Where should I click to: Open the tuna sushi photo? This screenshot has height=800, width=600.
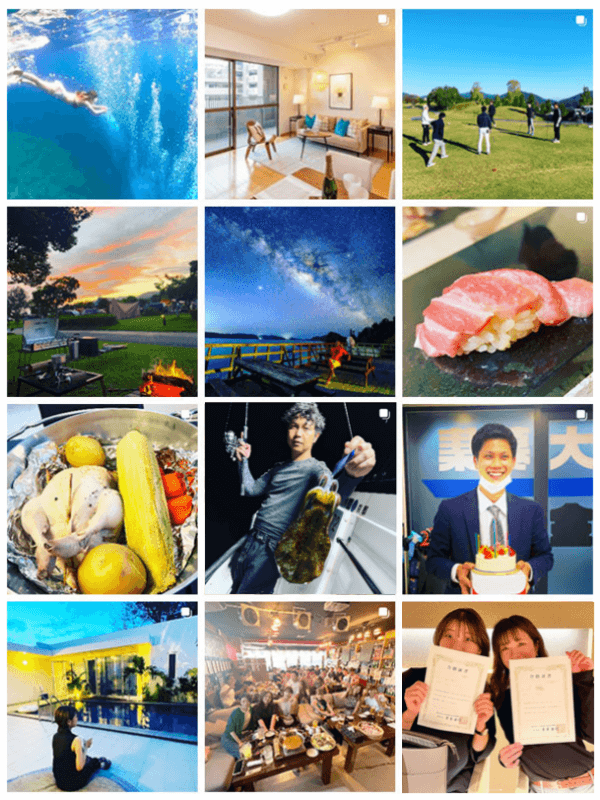point(497,301)
